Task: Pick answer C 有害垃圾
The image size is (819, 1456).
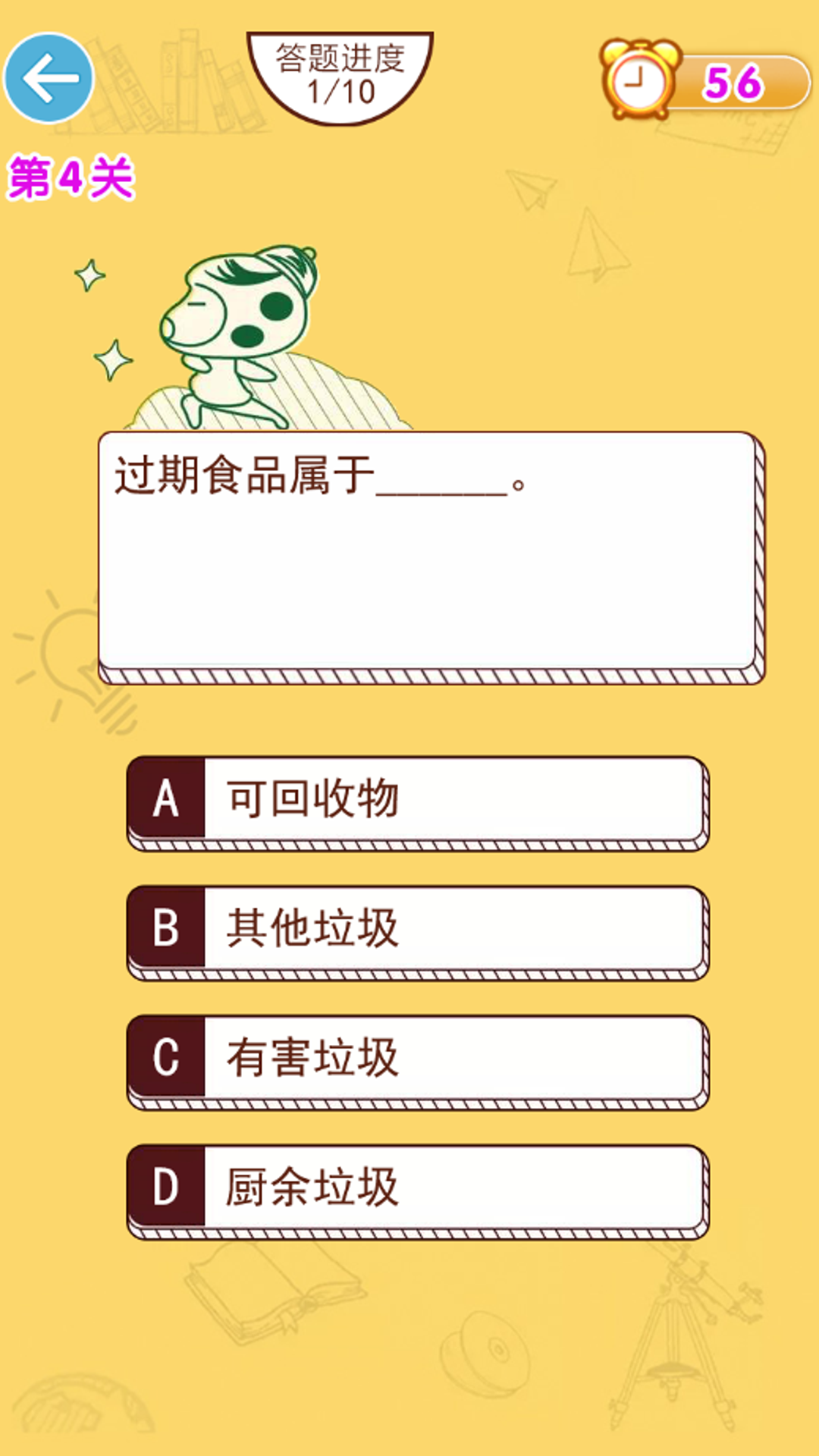Action: click(417, 1059)
